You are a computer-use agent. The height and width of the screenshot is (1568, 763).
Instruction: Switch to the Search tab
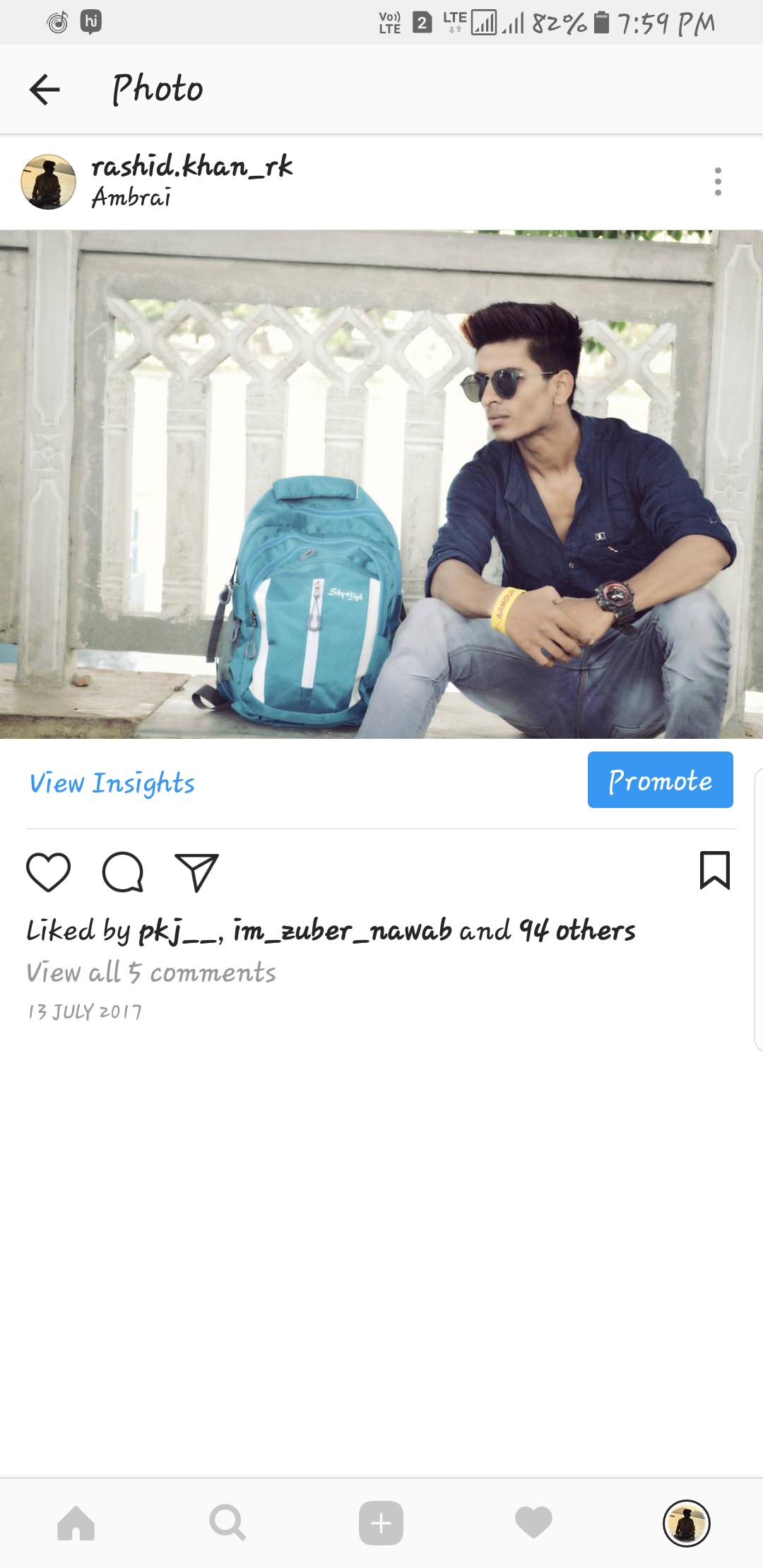pyautogui.click(x=227, y=1523)
